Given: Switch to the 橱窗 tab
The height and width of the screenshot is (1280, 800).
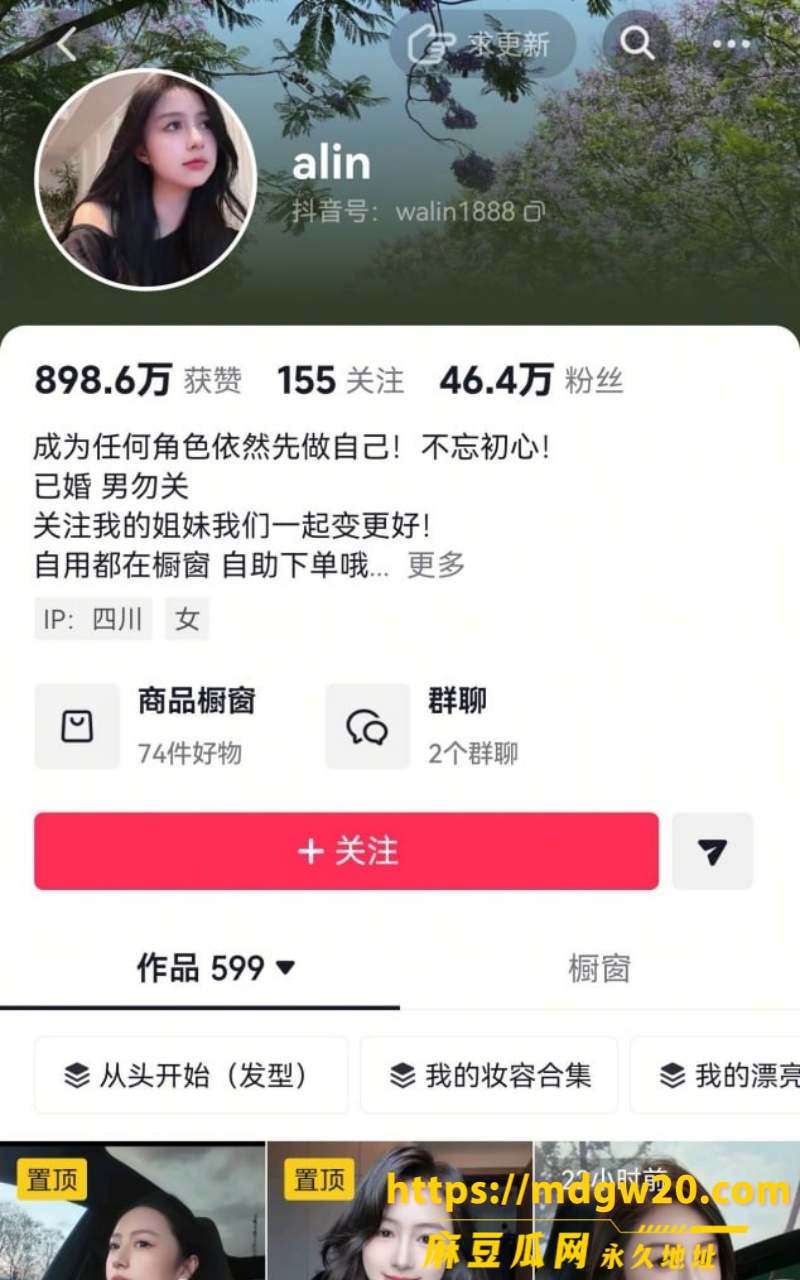Looking at the screenshot, I should point(599,968).
